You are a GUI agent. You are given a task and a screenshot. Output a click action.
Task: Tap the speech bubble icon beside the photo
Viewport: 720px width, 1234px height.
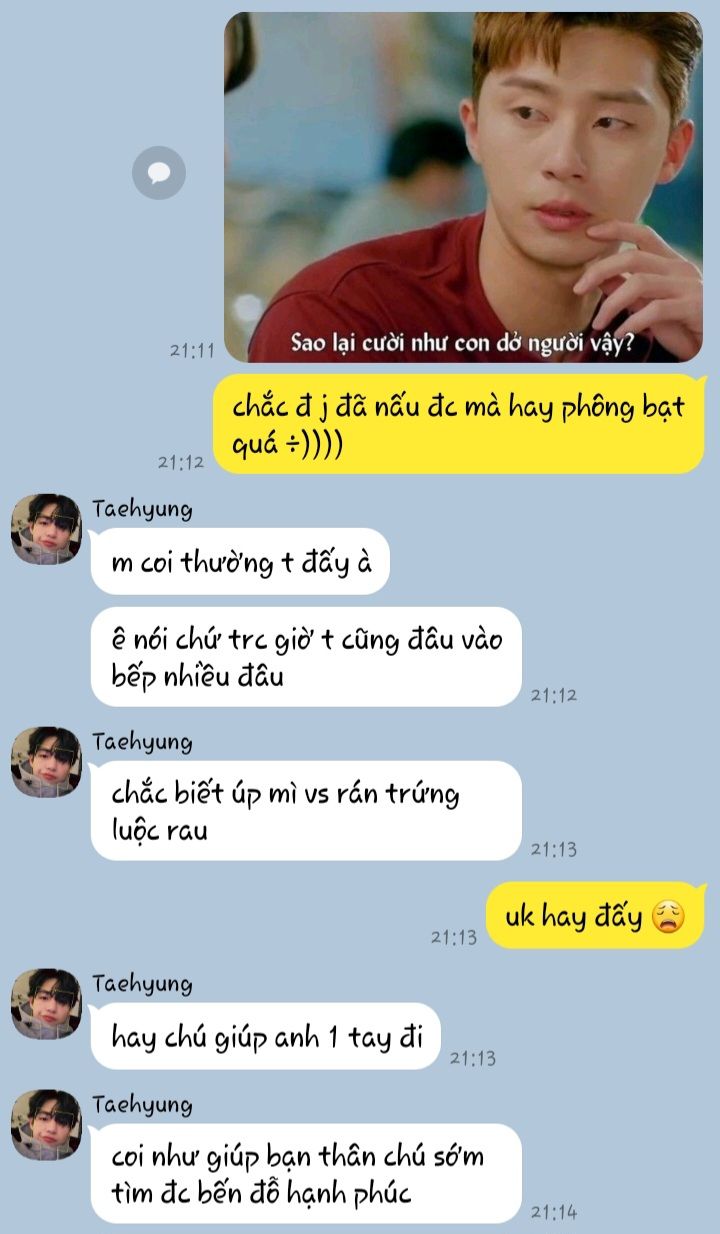159,173
